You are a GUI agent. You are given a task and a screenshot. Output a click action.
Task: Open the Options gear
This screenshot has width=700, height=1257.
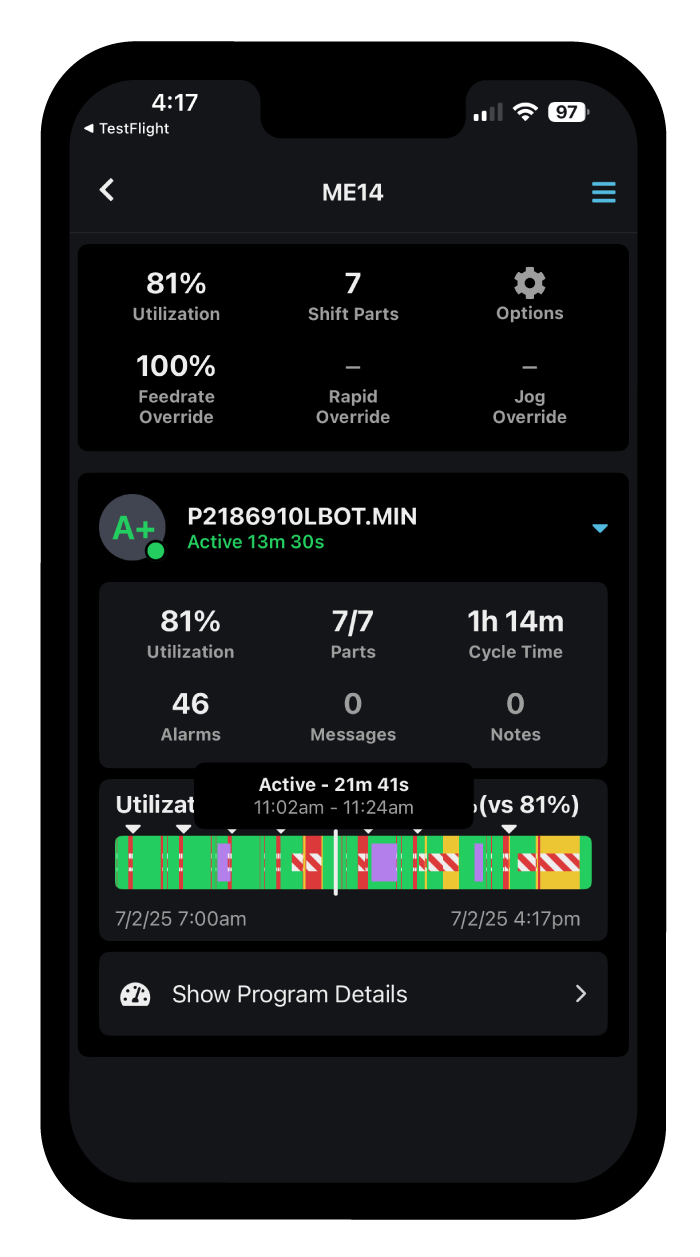click(x=530, y=295)
